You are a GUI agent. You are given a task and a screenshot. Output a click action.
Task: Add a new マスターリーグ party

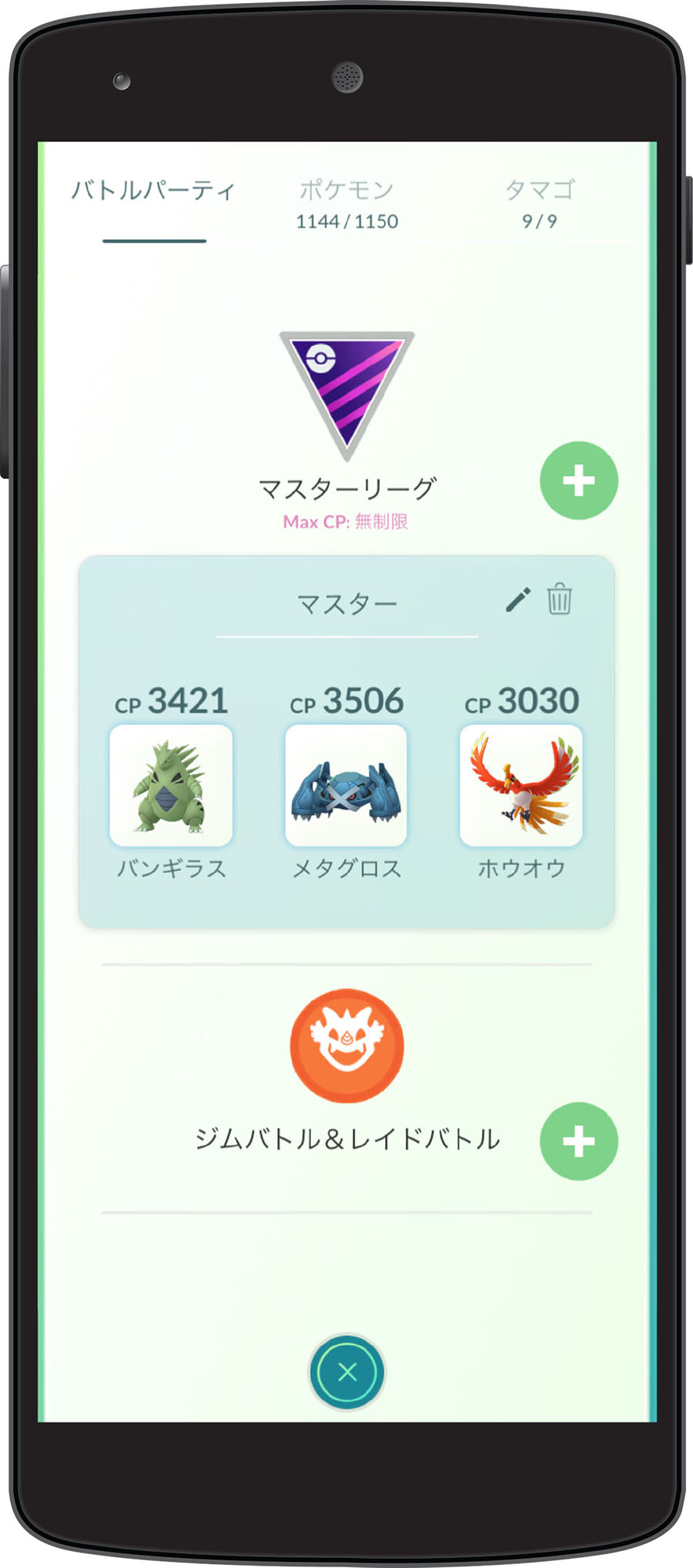579,481
